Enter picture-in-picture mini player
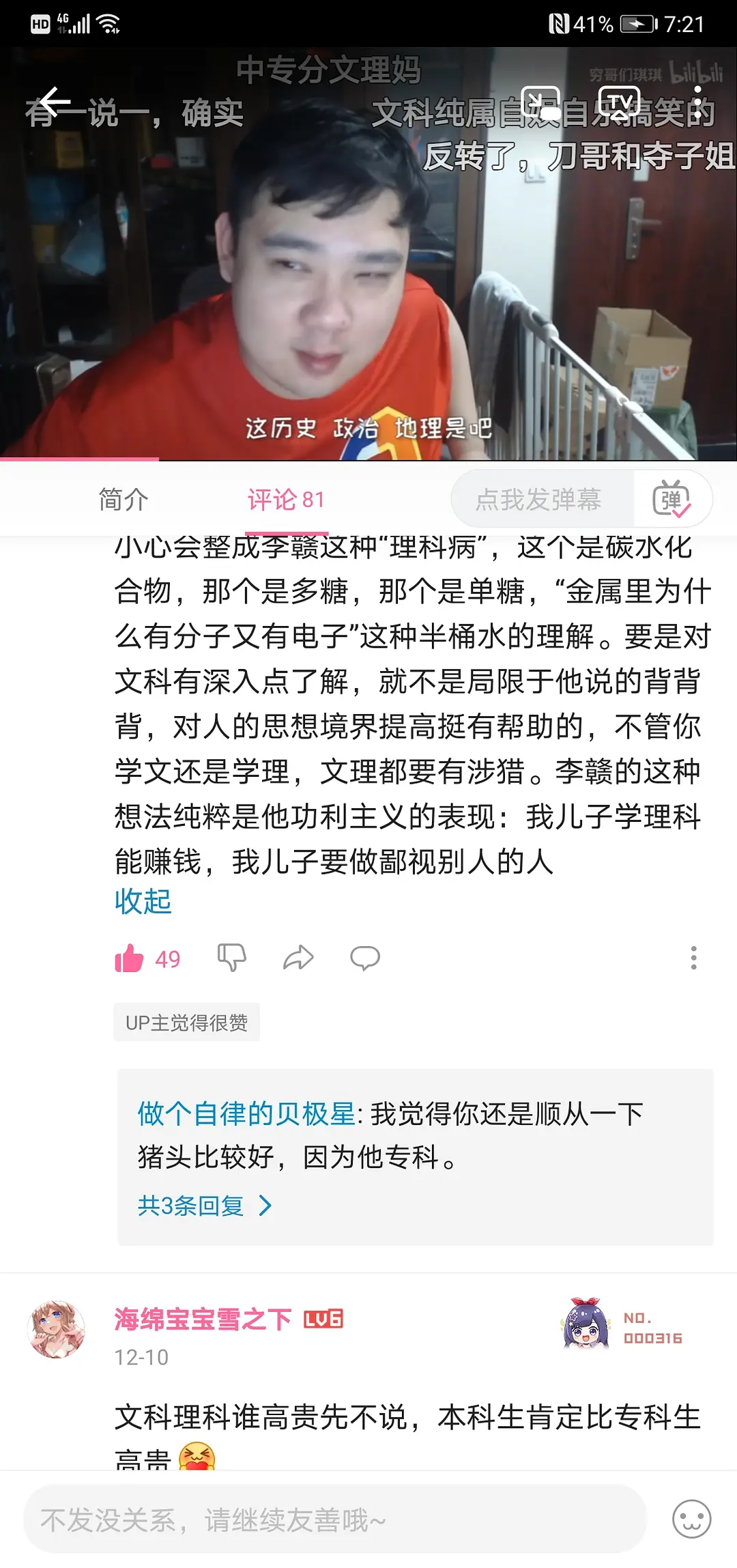 coord(540,102)
